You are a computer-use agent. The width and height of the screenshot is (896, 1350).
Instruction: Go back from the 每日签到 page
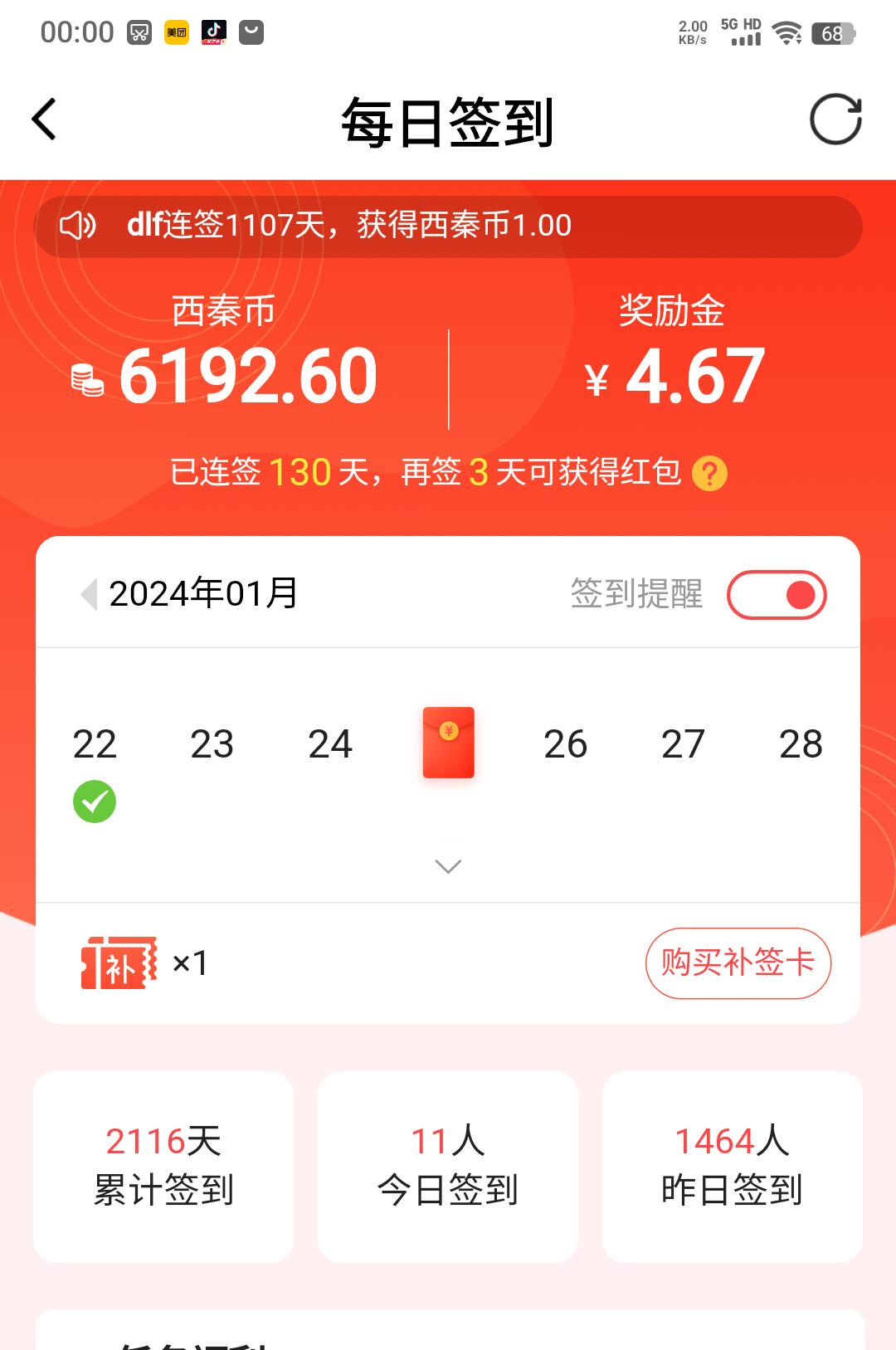pos(45,119)
